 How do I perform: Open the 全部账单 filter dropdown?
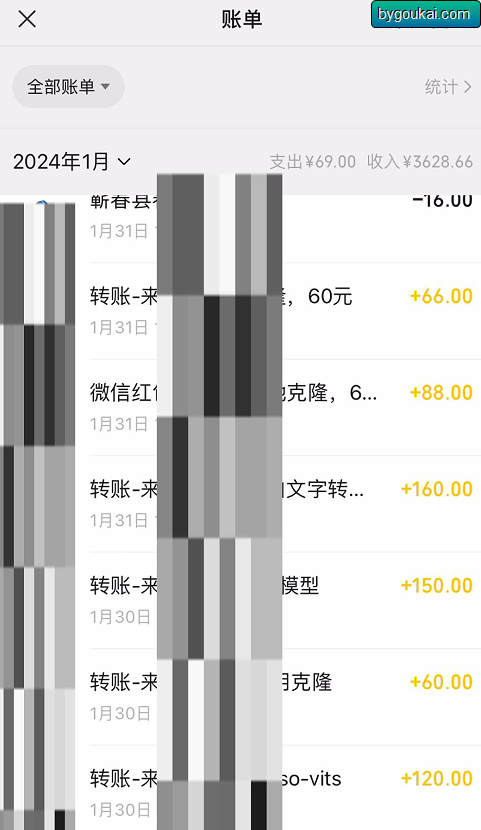[x=68, y=87]
